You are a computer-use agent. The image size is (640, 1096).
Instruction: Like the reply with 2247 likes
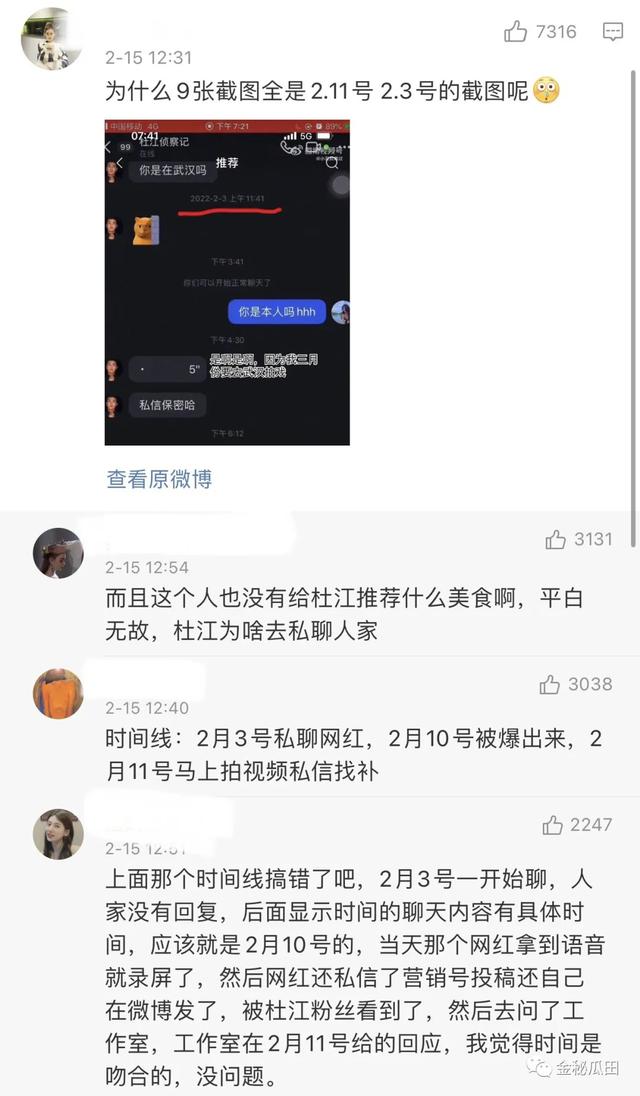[553, 825]
